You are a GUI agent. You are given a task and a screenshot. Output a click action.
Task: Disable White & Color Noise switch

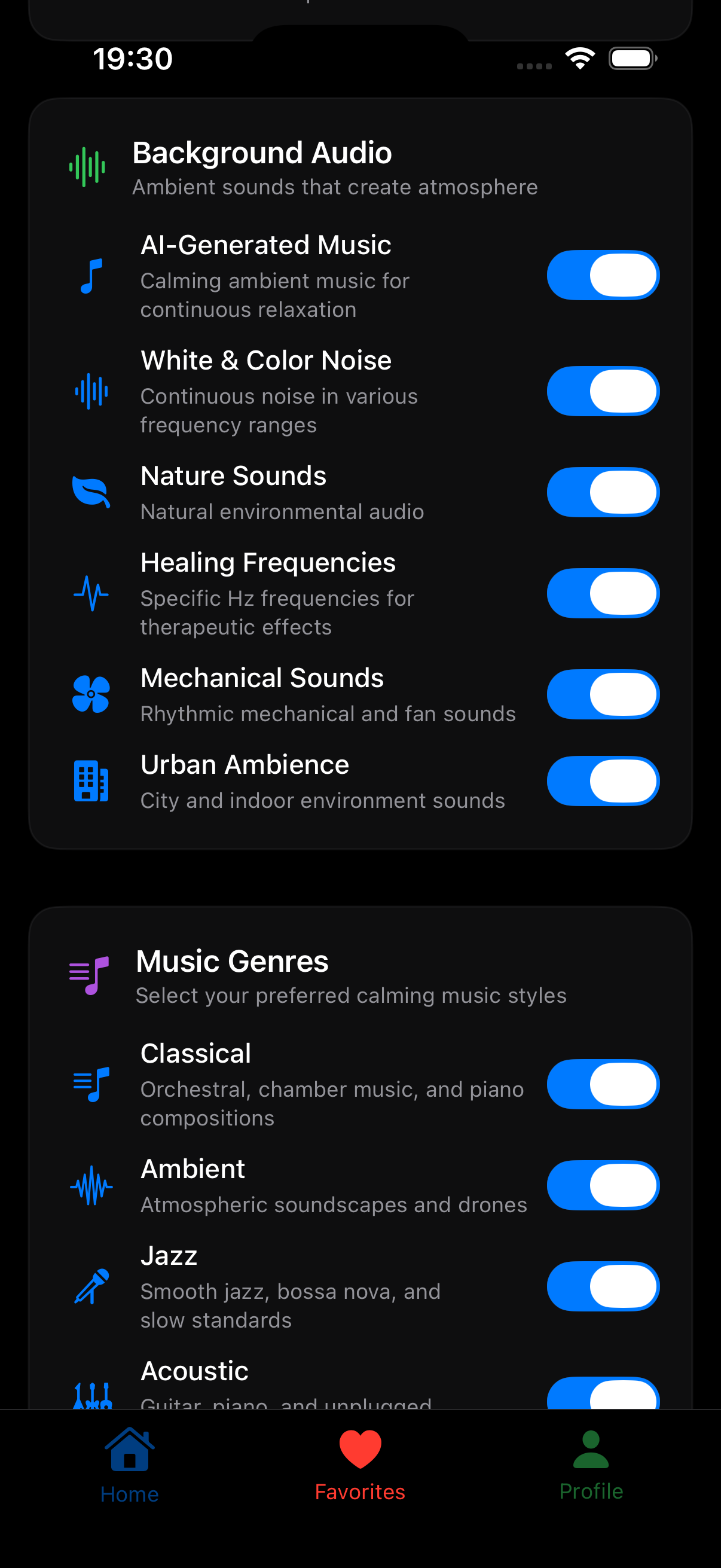[603, 391]
